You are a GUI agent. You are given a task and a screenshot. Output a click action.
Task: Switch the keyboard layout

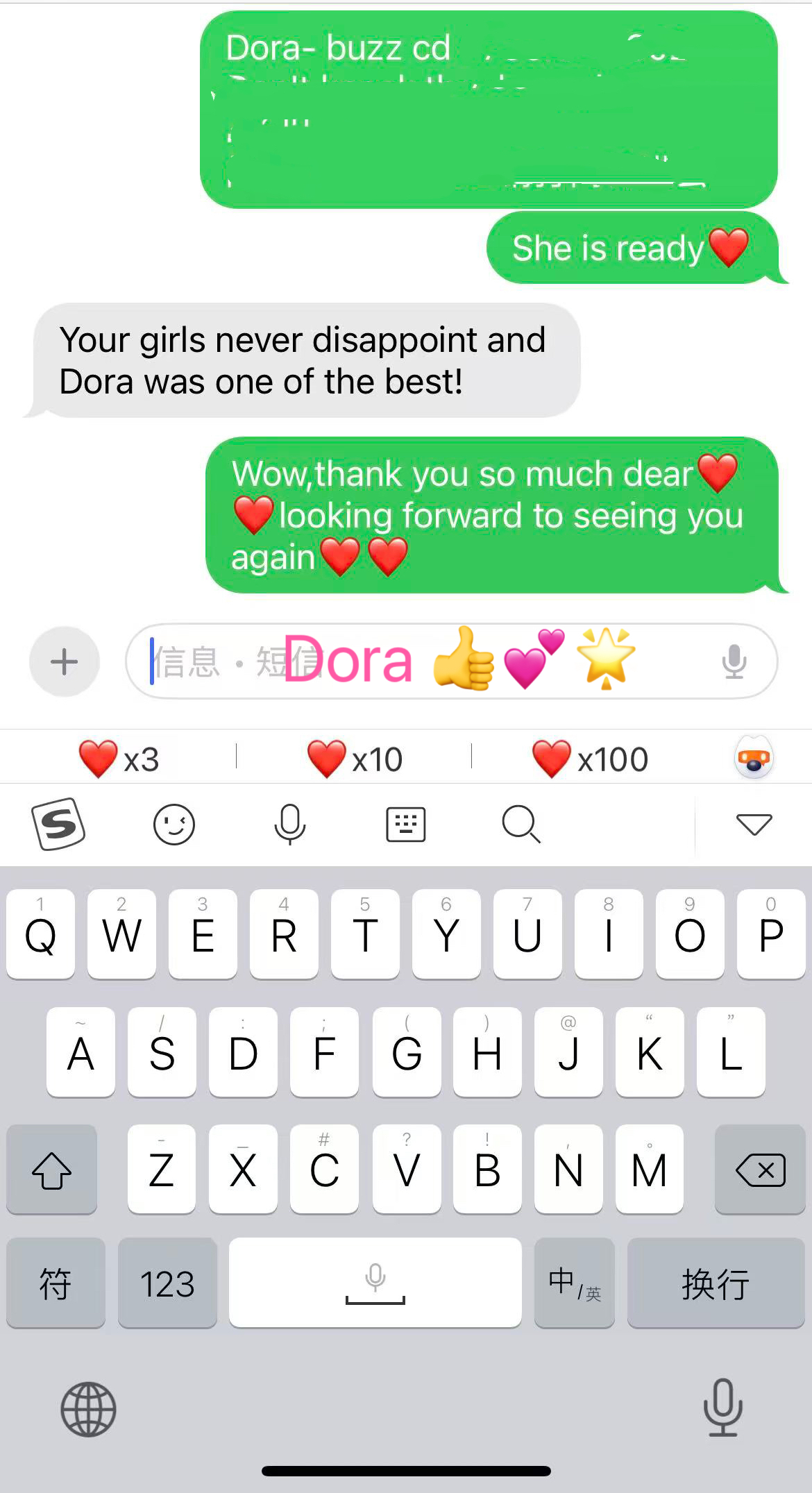[405, 824]
